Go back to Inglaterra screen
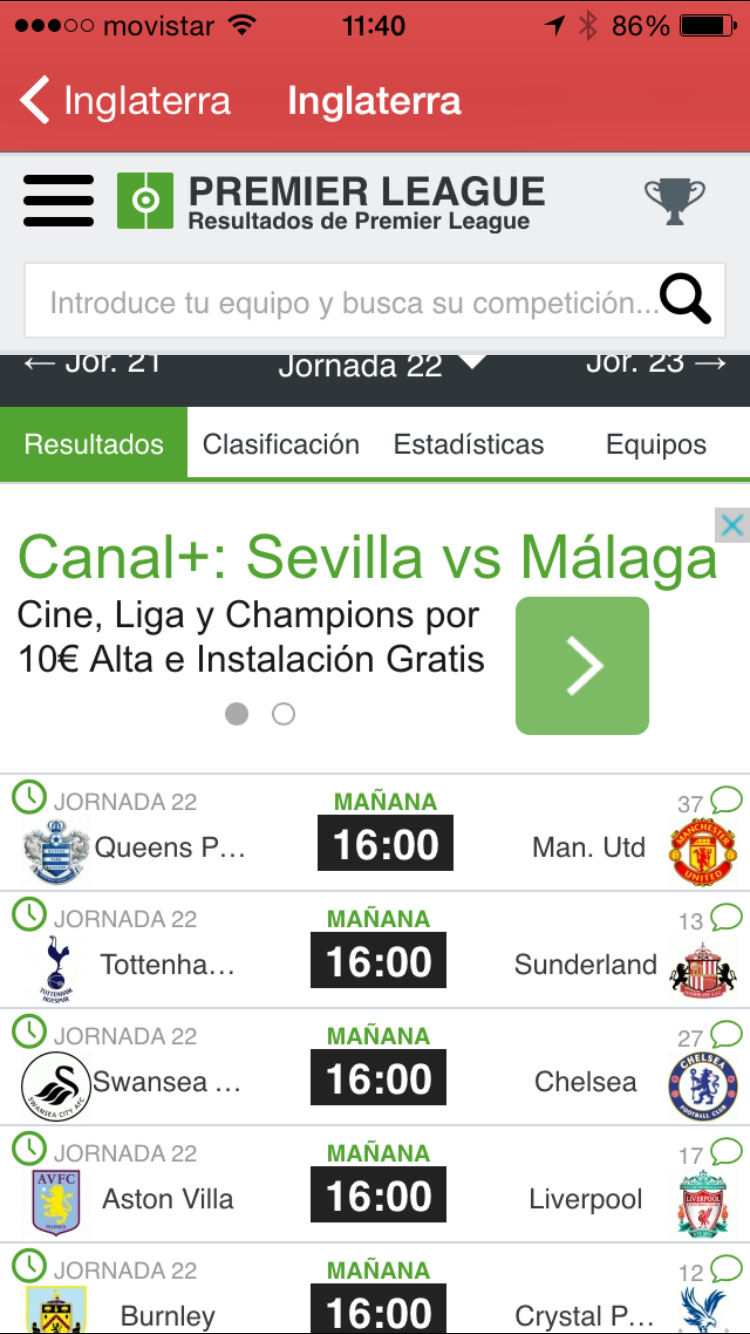 120,100
